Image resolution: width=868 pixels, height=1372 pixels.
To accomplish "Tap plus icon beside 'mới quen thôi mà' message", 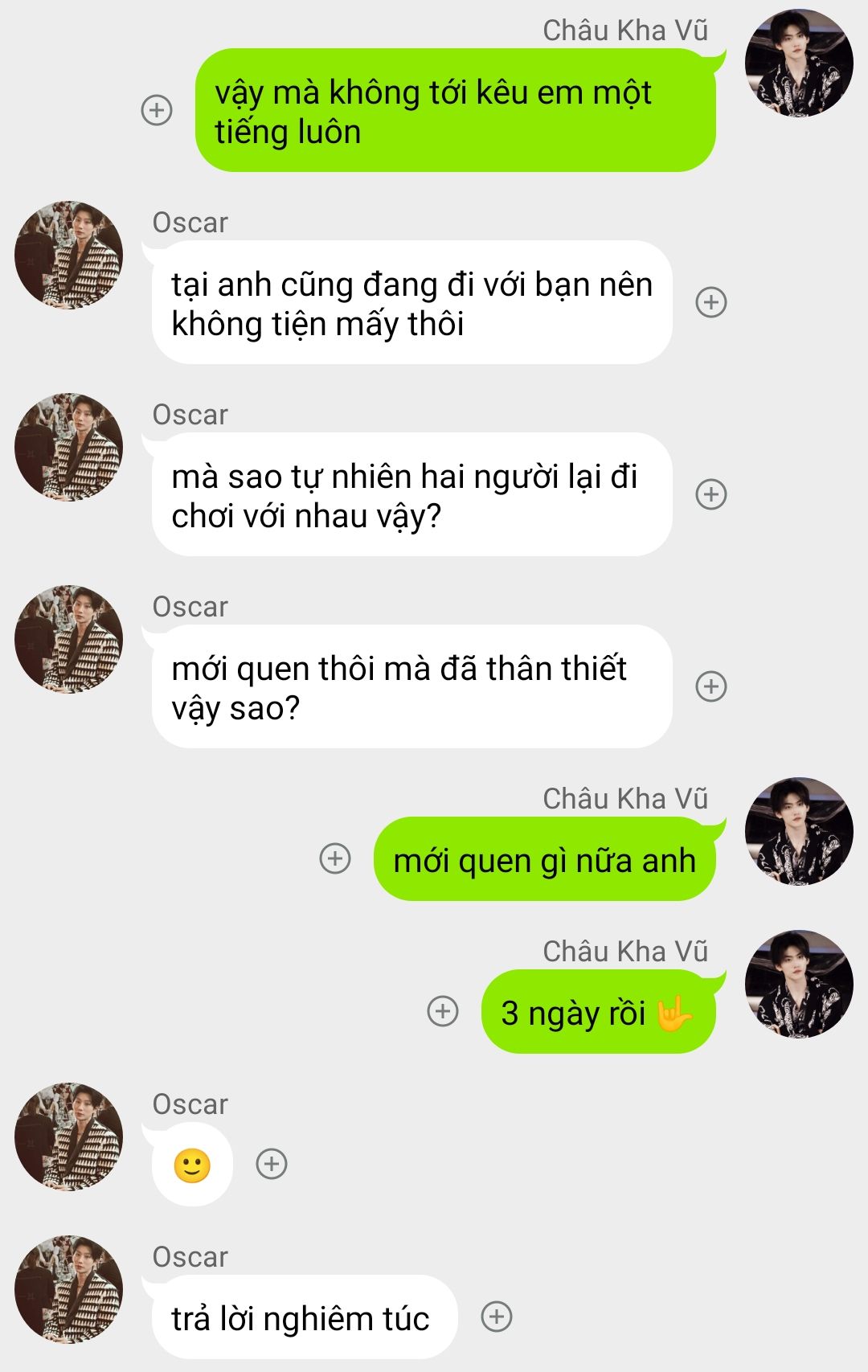I will pyautogui.click(x=711, y=686).
